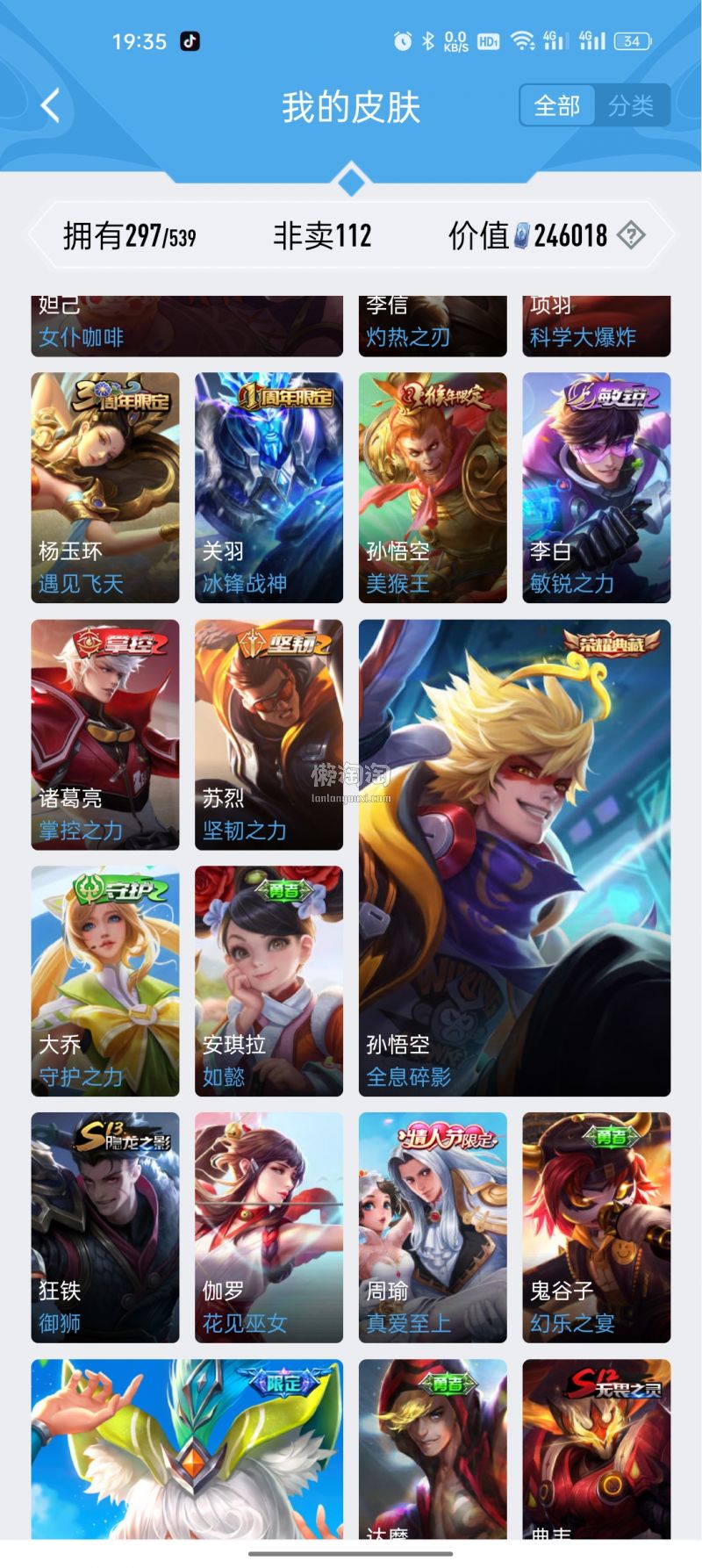The height and width of the screenshot is (1568, 702).
Task: View 妲己 女仆咖啡 skin card
Action: point(187,327)
